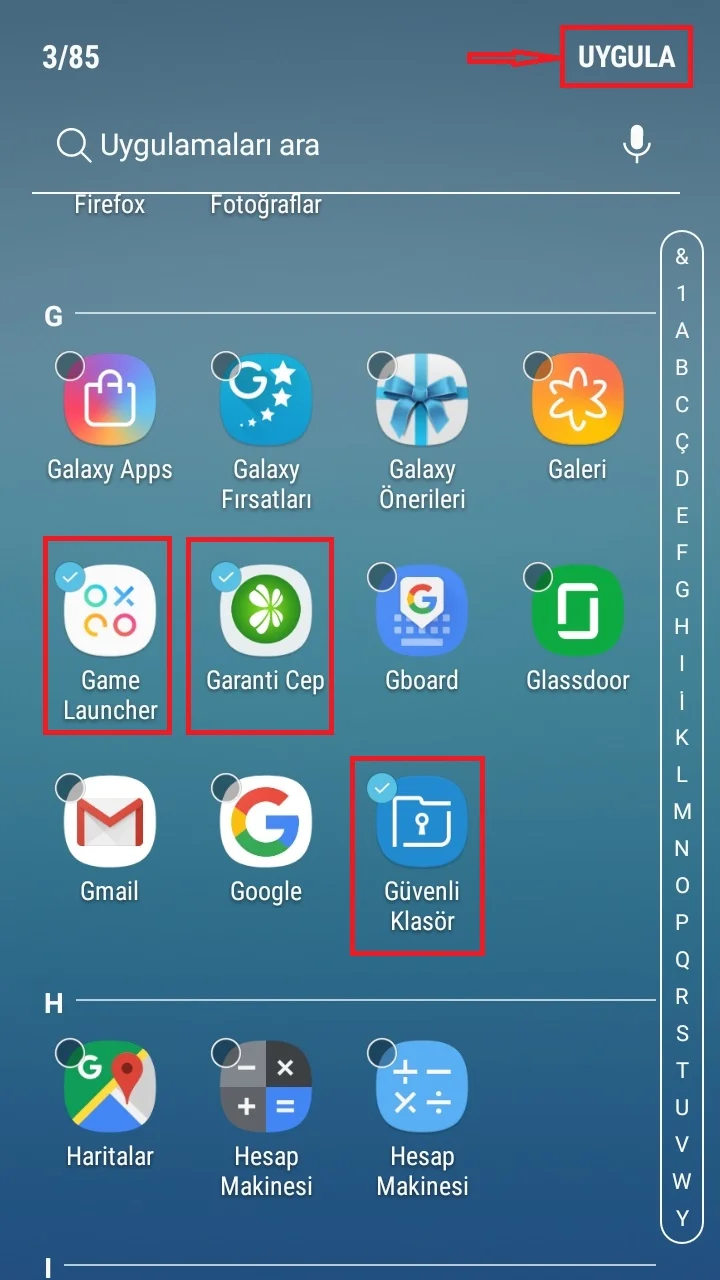The width and height of the screenshot is (720, 1280).
Task: Select the Glassdoor app
Action: pos(578,611)
